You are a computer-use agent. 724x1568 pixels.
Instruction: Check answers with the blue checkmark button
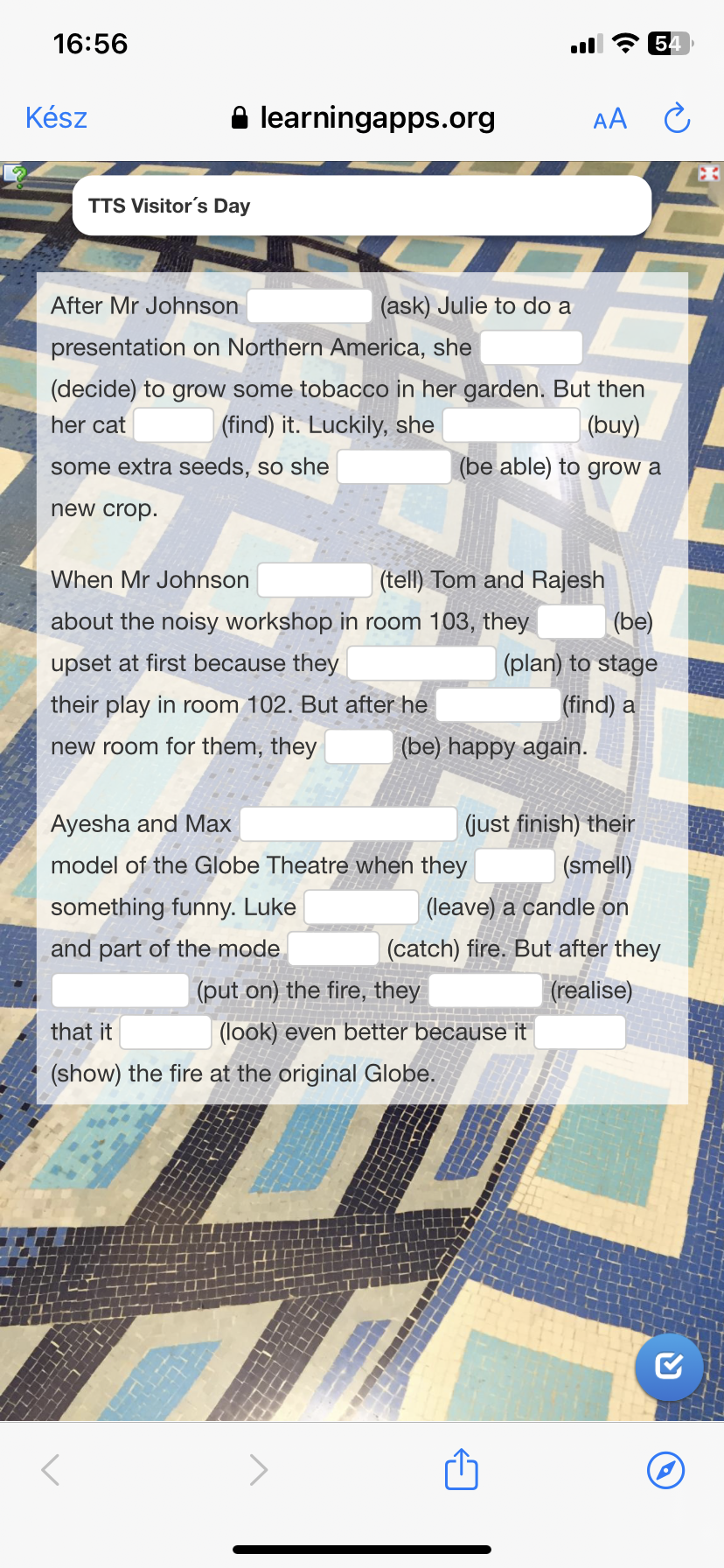coord(669,1367)
